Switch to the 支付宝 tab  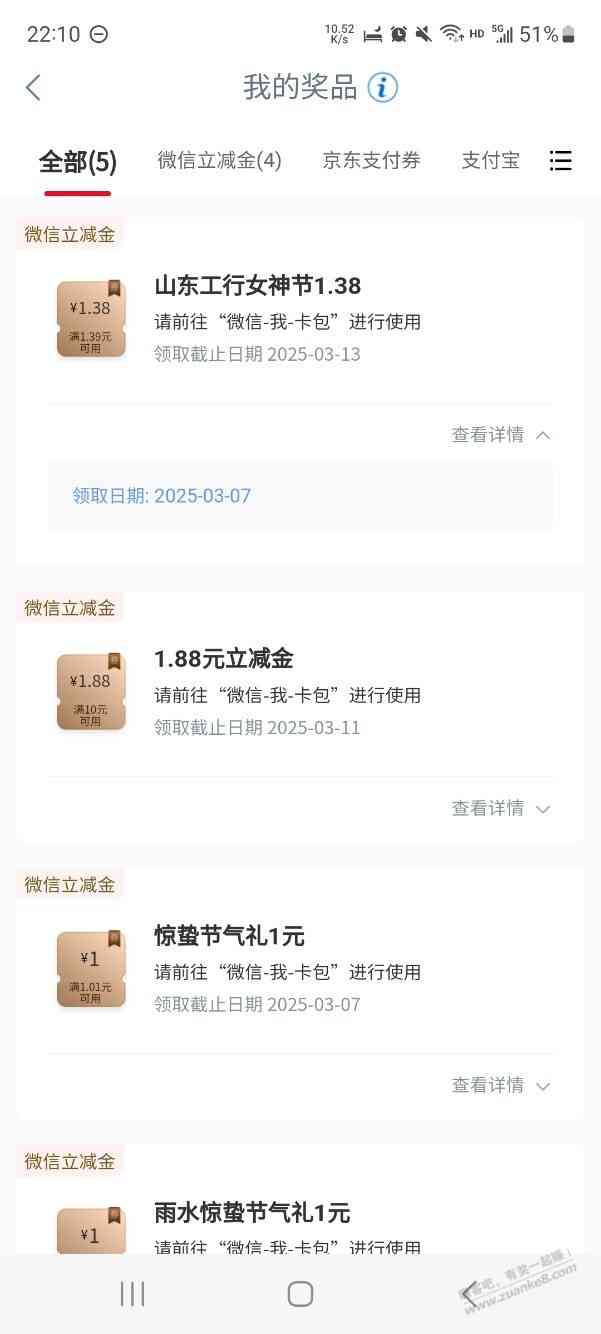[490, 160]
